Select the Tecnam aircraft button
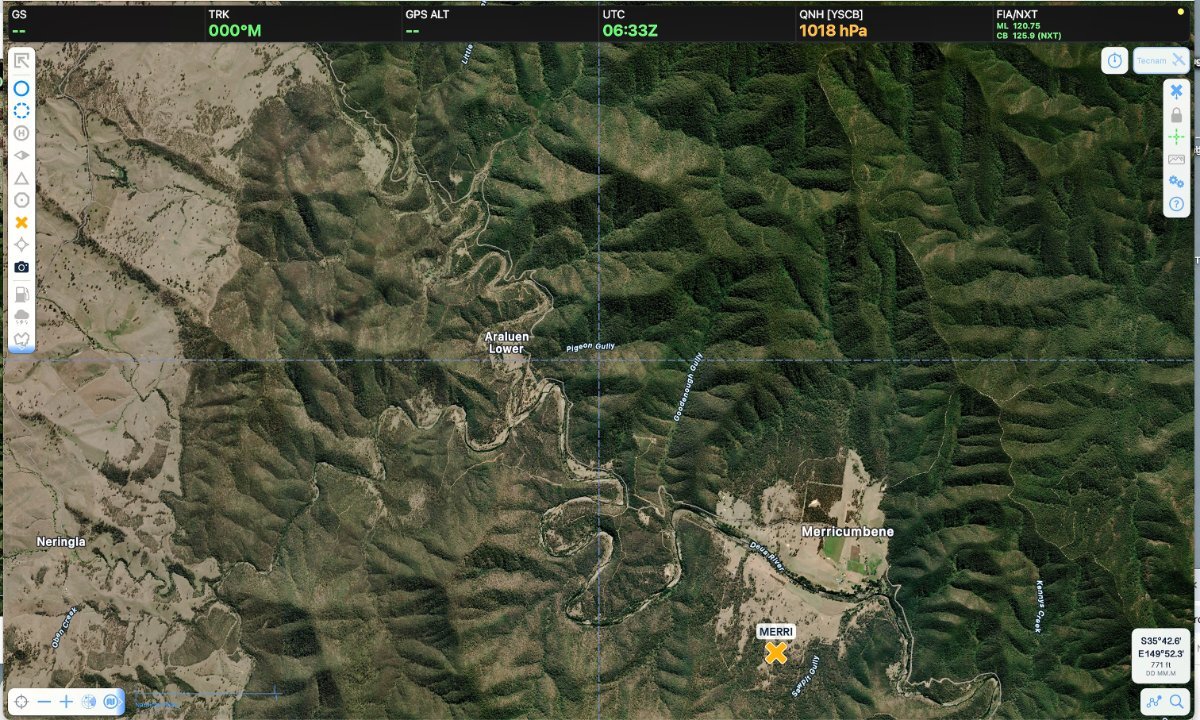 [1161, 61]
